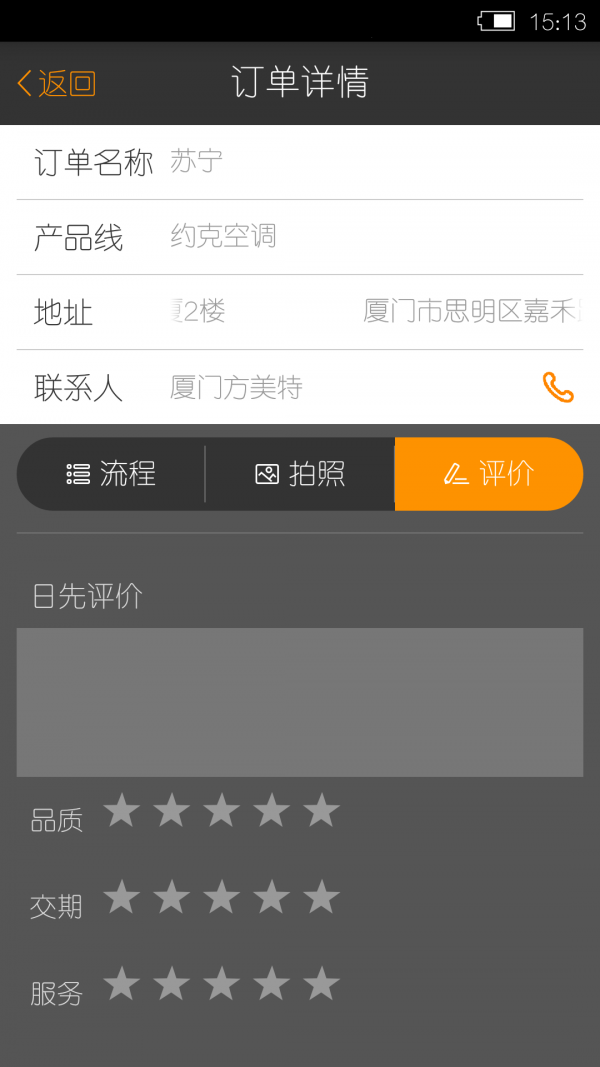Rate 服务 one star
600x1067 pixels.
(121, 985)
